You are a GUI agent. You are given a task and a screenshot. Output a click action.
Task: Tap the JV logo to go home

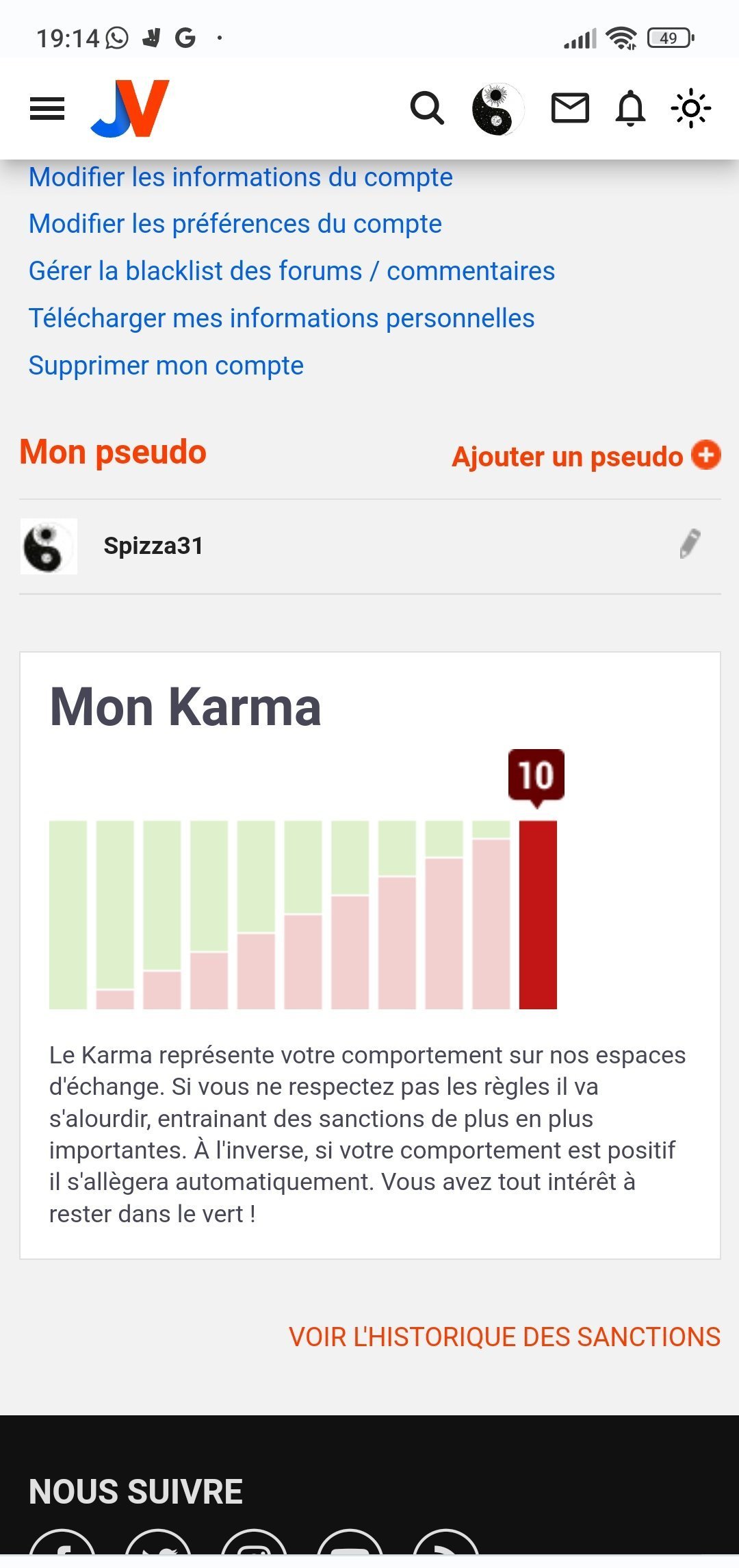tap(130, 108)
